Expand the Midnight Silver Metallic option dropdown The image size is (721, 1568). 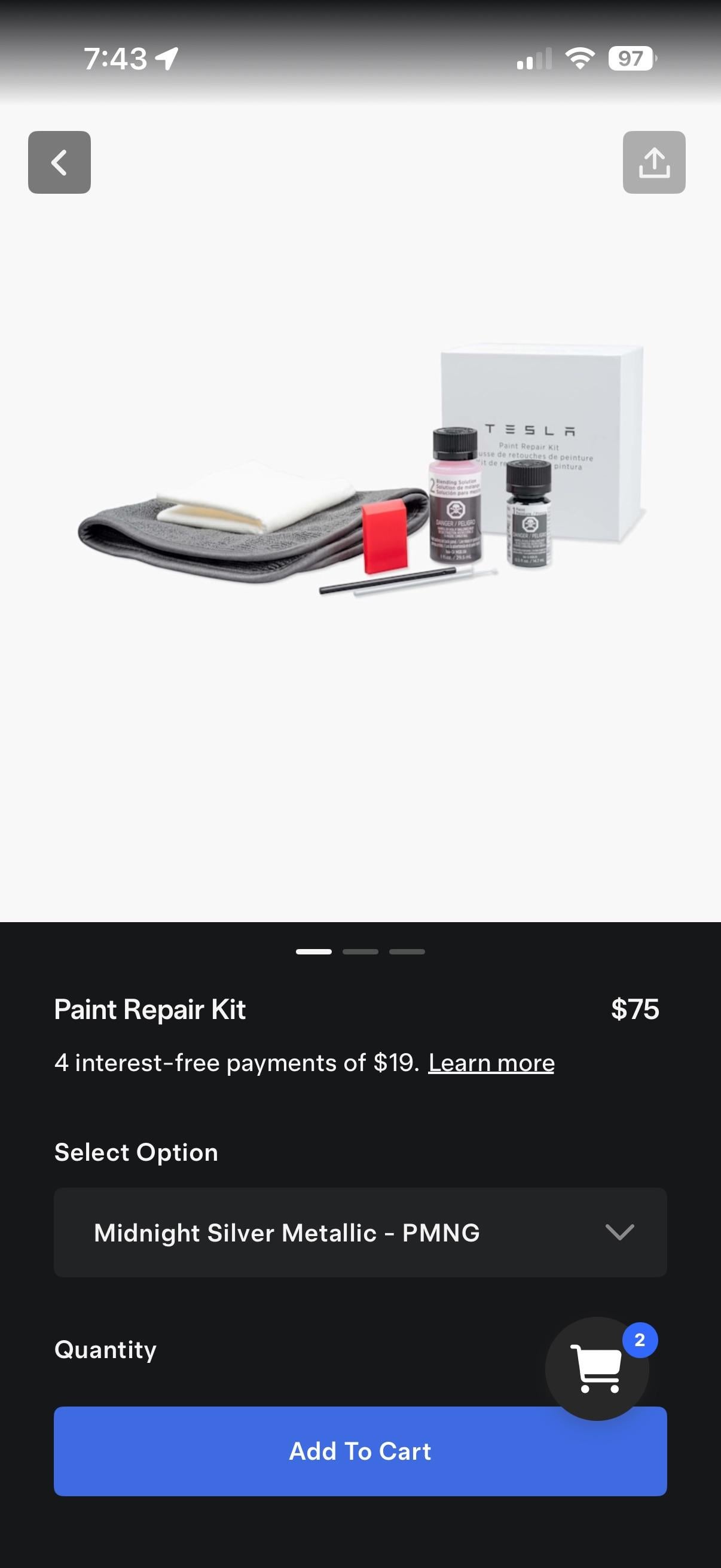pos(360,1233)
